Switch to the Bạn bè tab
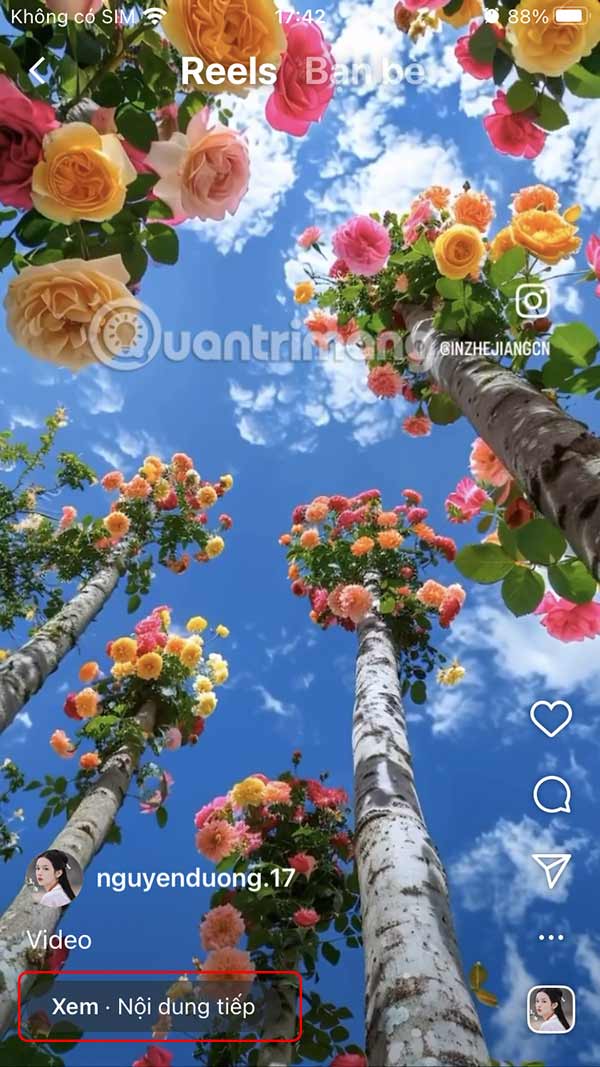The image size is (600, 1067). 365,71
